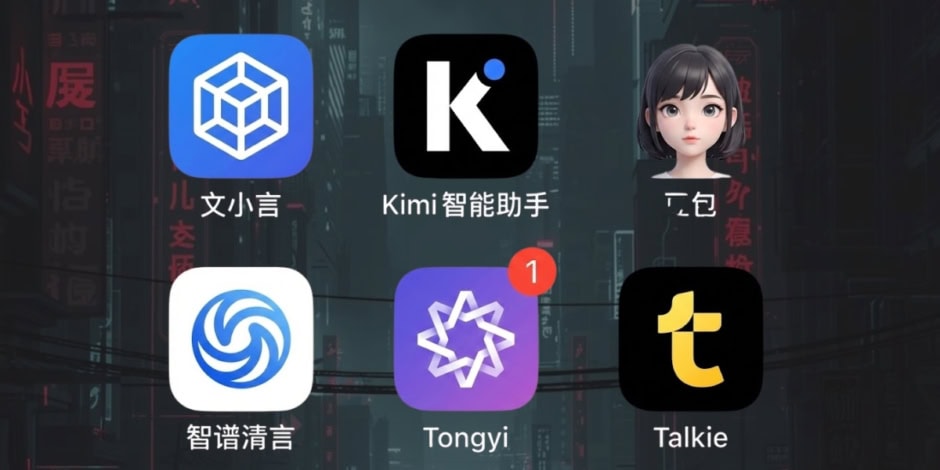Open the Talkie app
Screen dimensions: 940x470
(x=691, y=339)
